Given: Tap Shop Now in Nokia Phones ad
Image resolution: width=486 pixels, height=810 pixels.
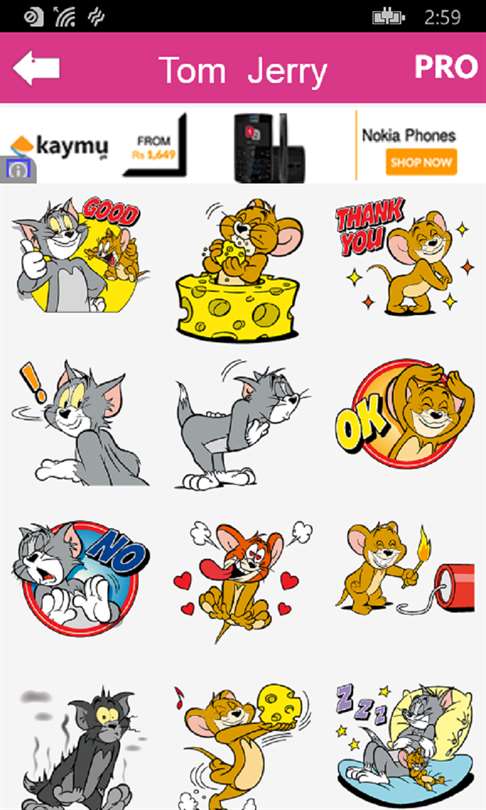Looking at the screenshot, I should tap(421, 162).
